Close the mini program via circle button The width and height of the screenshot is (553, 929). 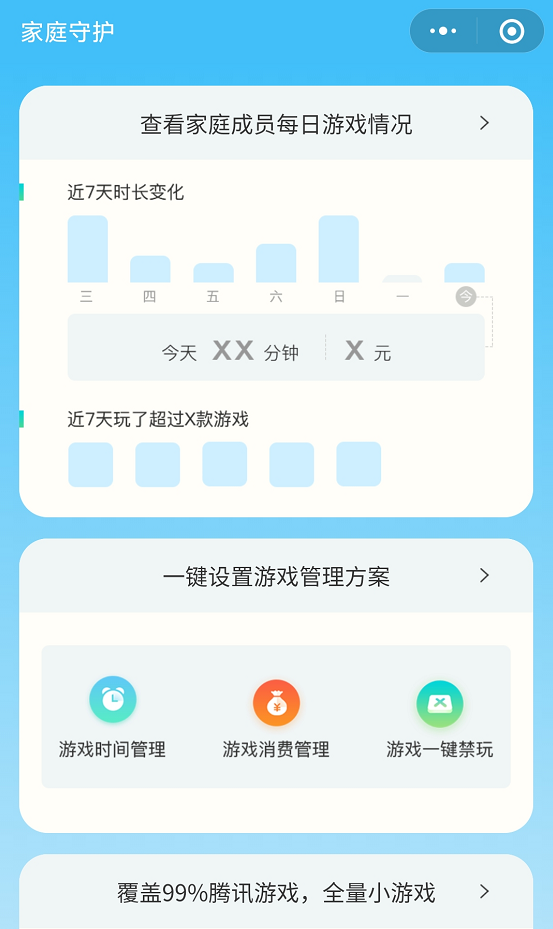coord(512,31)
